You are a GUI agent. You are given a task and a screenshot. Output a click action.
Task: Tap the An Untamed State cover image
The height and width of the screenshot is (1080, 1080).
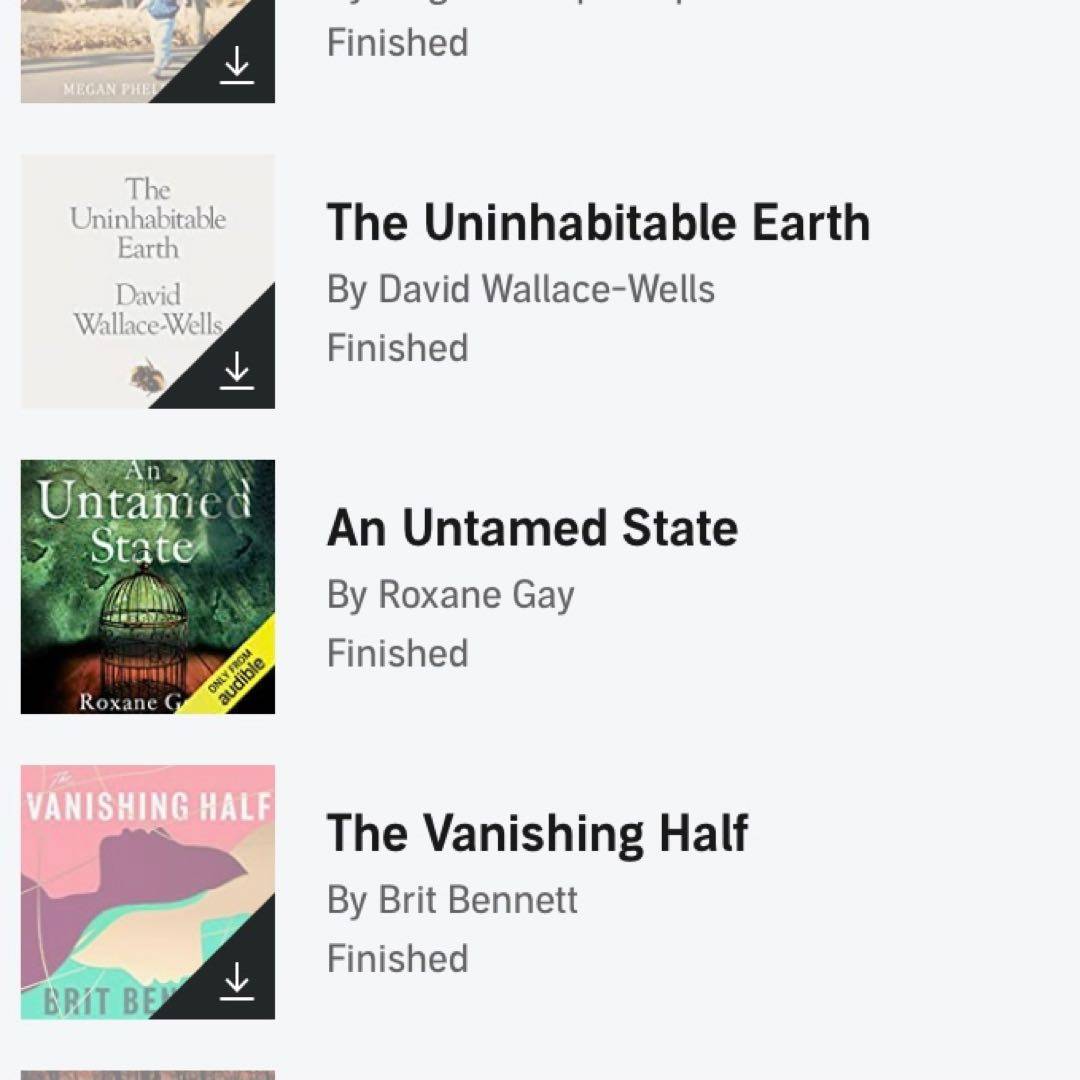pyautogui.click(x=148, y=586)
